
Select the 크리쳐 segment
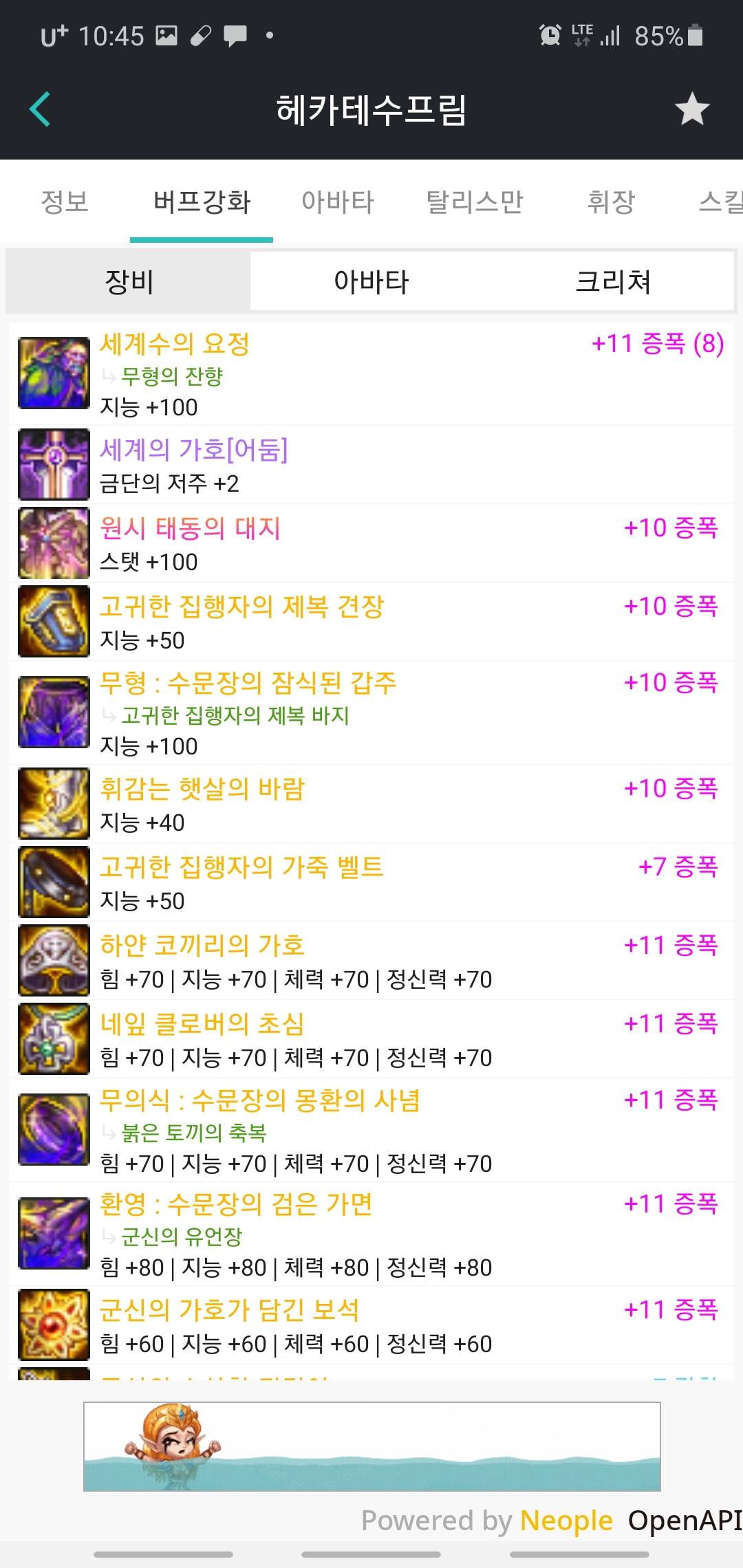tap(613, 281)
